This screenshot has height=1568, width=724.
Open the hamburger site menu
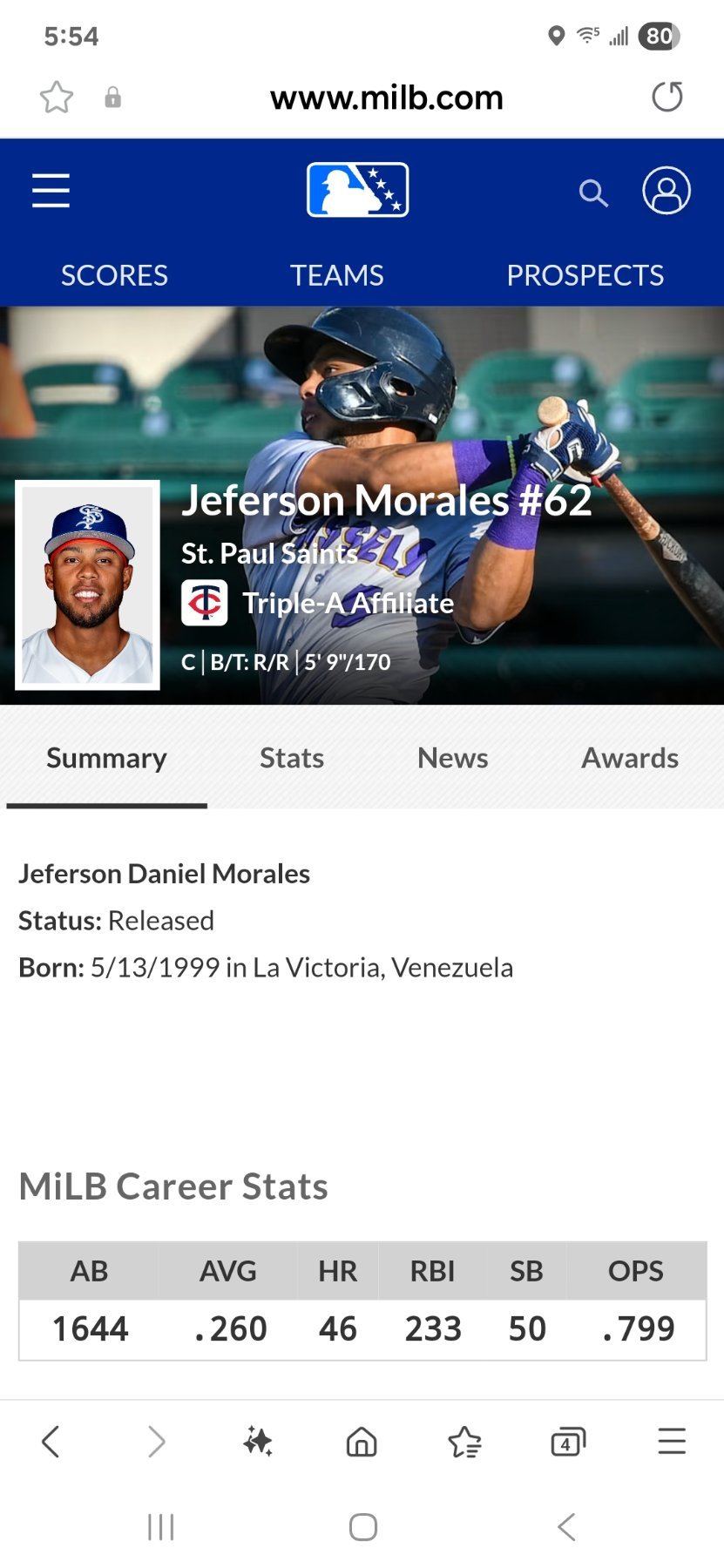click(x=51, y=191)
